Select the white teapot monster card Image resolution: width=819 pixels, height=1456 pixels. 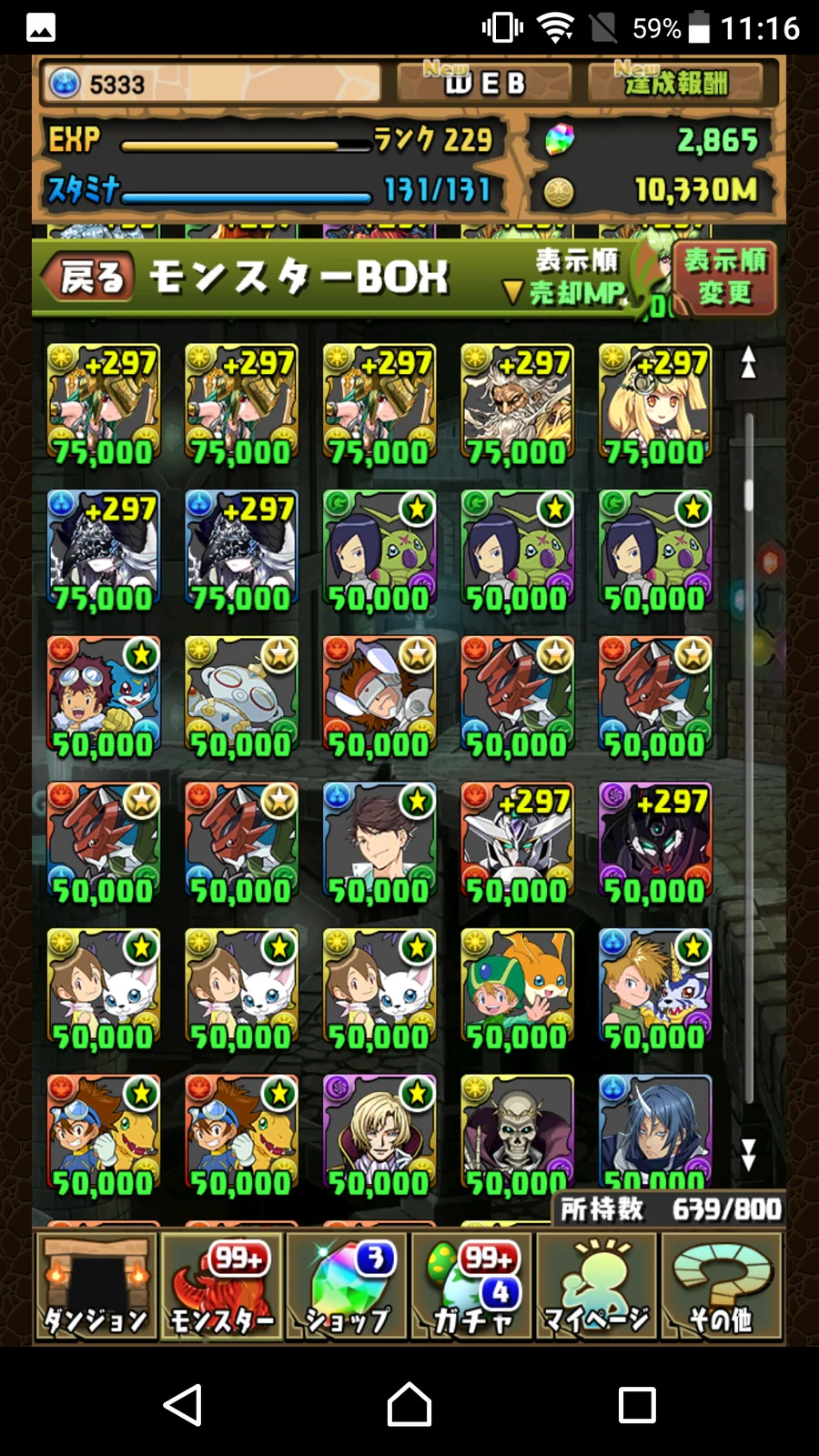pos(241,698)
